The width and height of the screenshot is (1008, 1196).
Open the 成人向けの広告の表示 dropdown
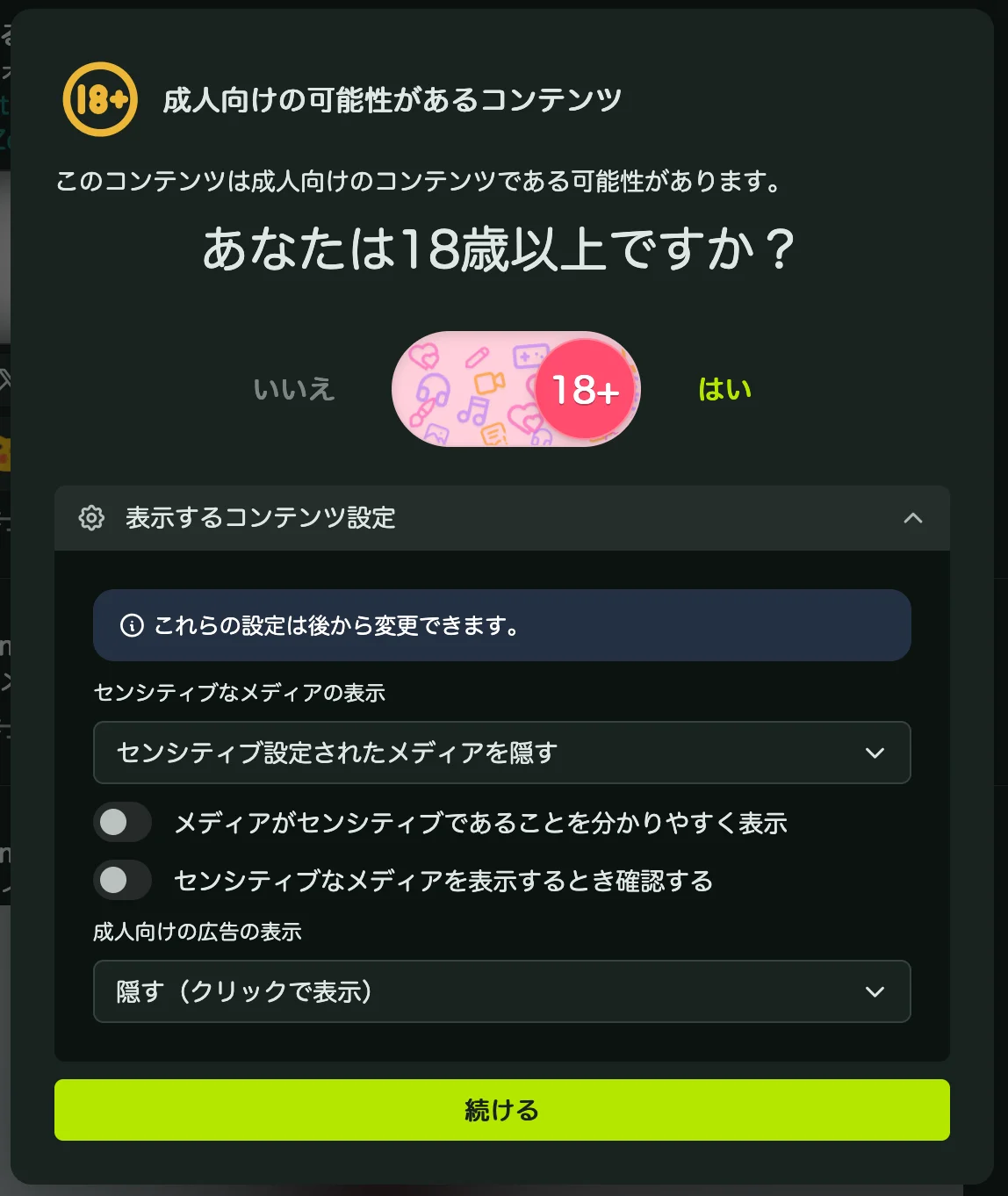[x=501, y=991]
